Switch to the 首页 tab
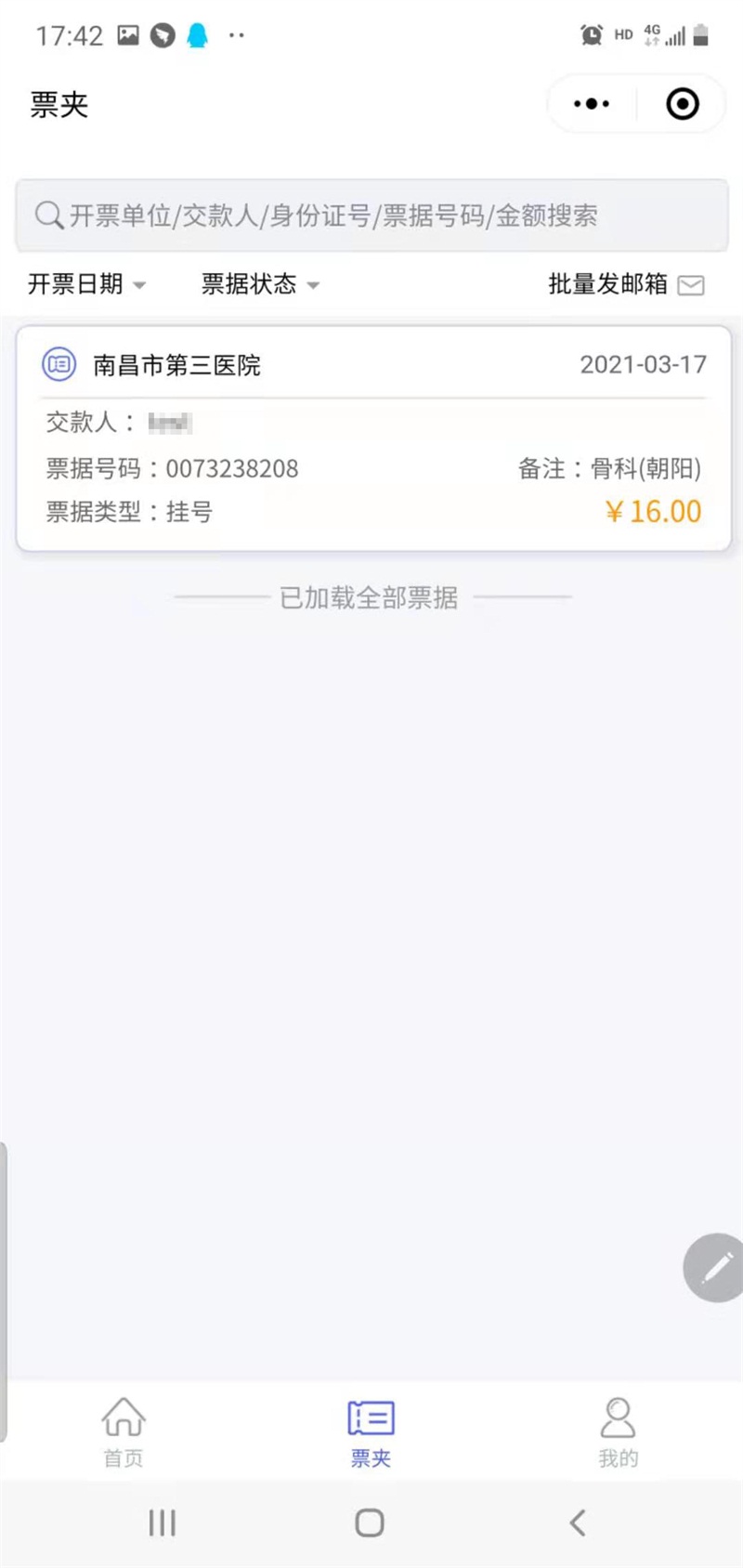743x1568 pixels. (x=124, y=1432)
